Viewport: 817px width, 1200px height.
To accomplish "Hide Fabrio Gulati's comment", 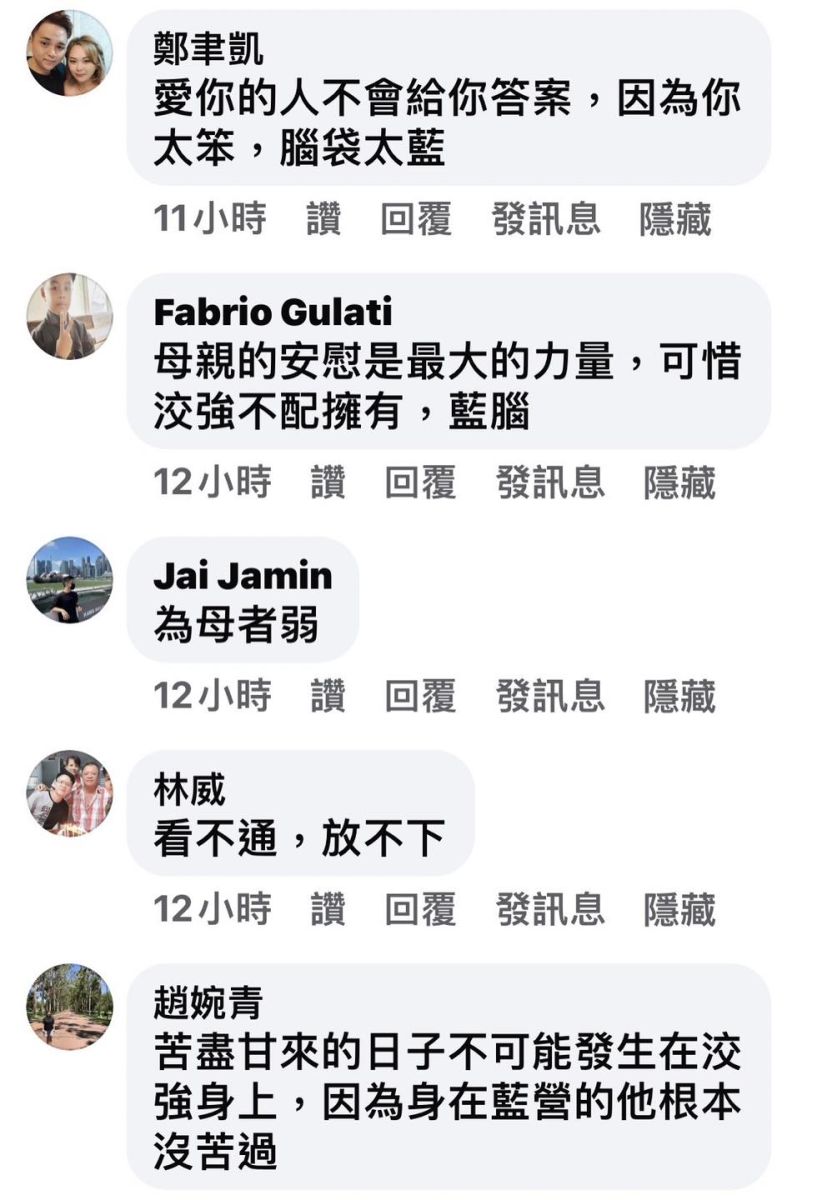I will (x=679, y=482).
